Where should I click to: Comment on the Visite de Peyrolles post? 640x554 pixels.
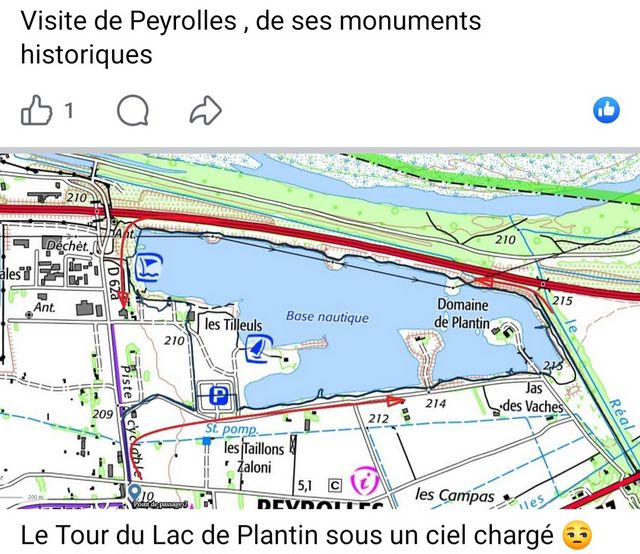[131, 110]
